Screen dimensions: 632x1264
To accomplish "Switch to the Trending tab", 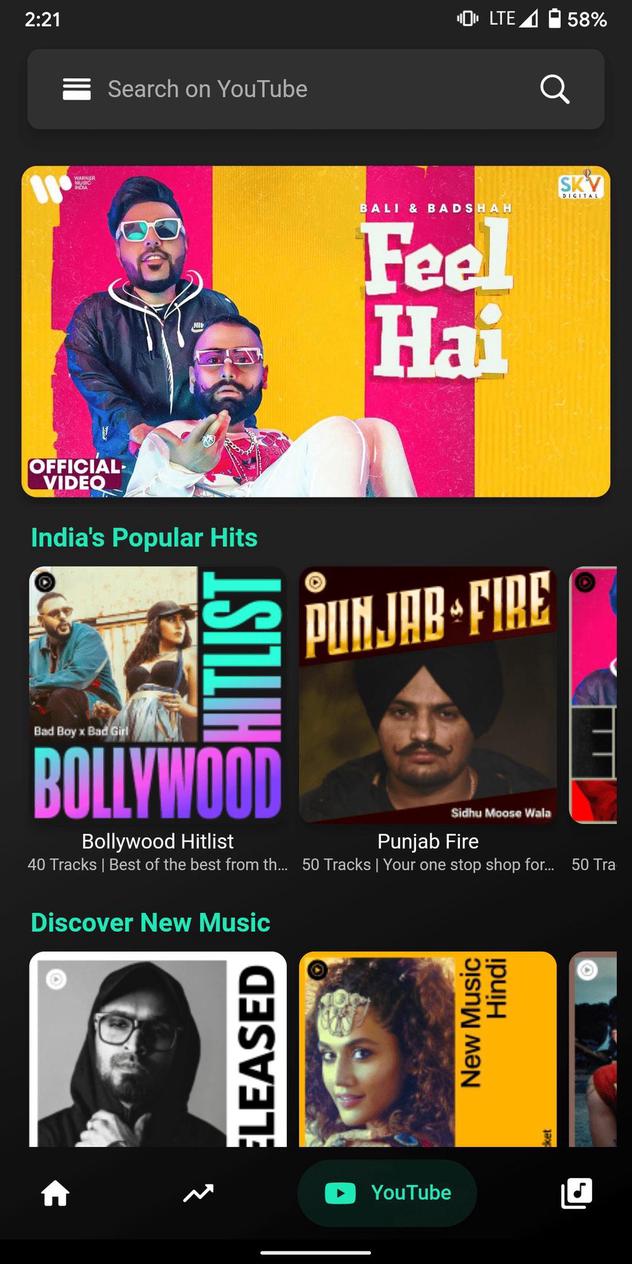I will click(x=198, y=1193).
